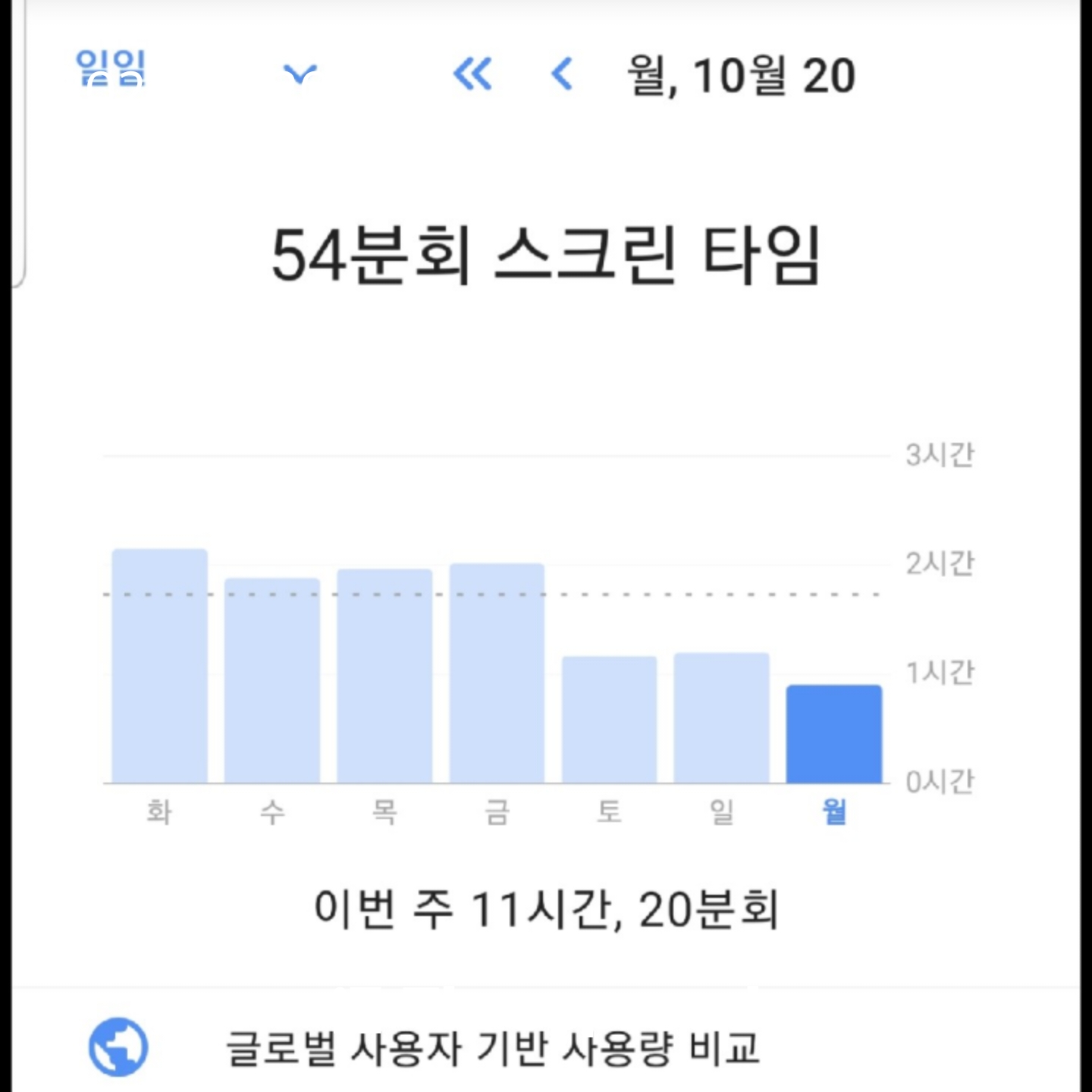Select the 금 bar in the chart
This screenshot has height=1092, width=1092.
coord(497,673)
